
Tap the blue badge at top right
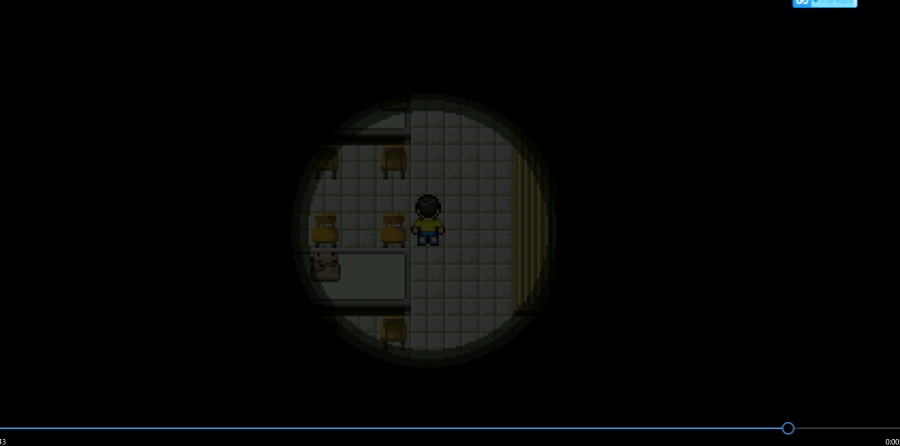tap(825, 3)
